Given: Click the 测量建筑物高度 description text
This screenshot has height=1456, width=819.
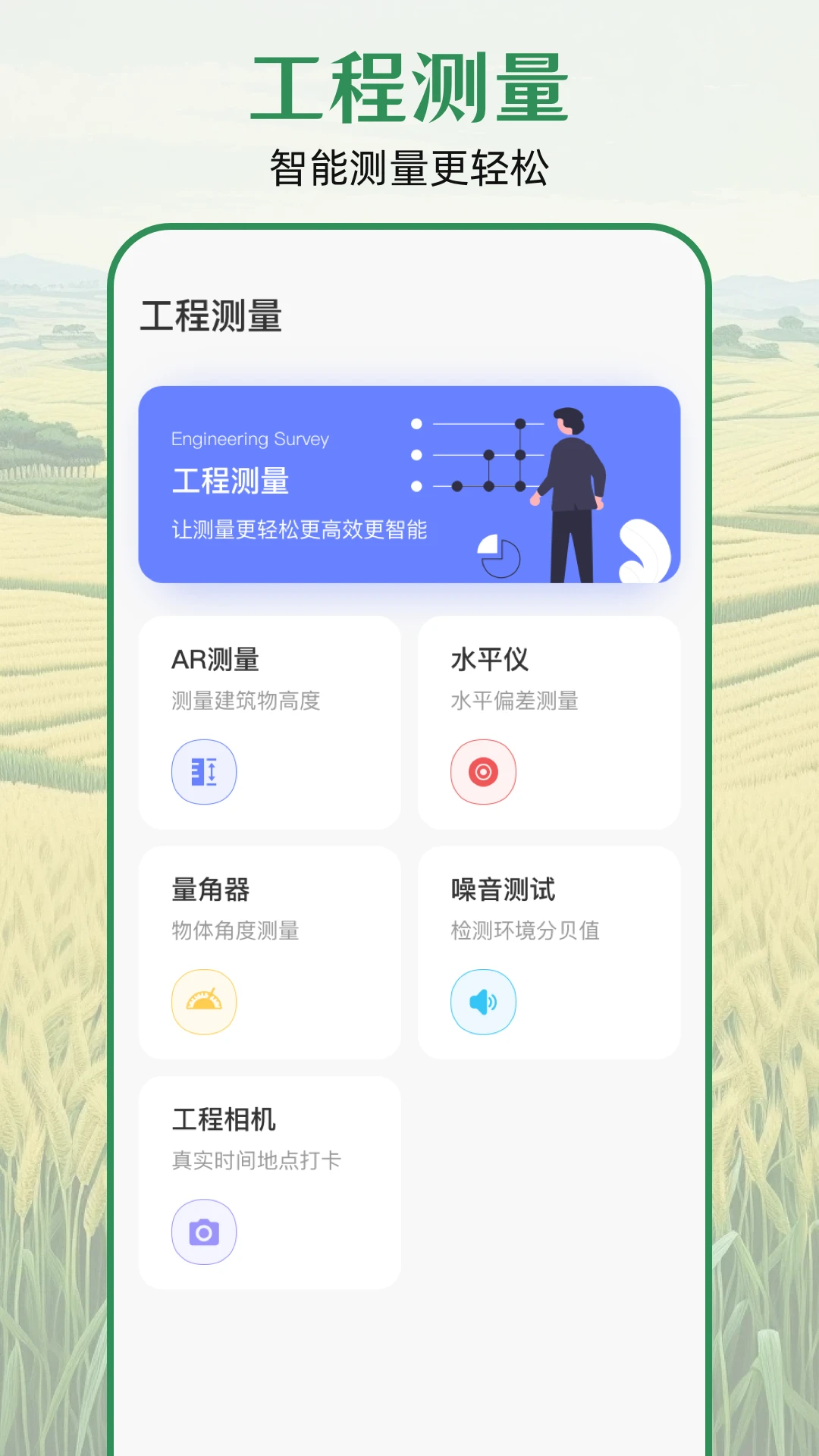Looking at the screenshot, I should coord(244,701).
